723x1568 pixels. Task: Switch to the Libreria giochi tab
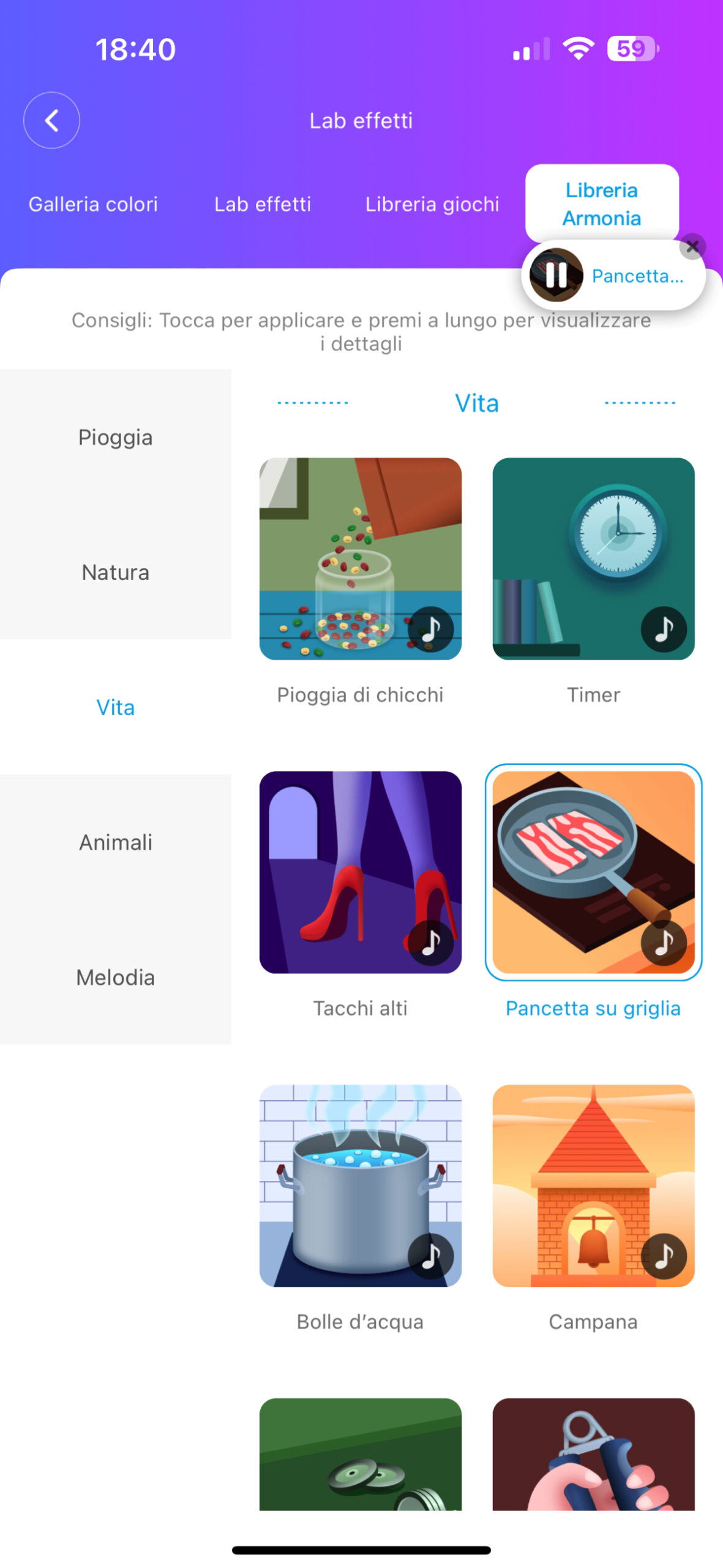(432, 204)
